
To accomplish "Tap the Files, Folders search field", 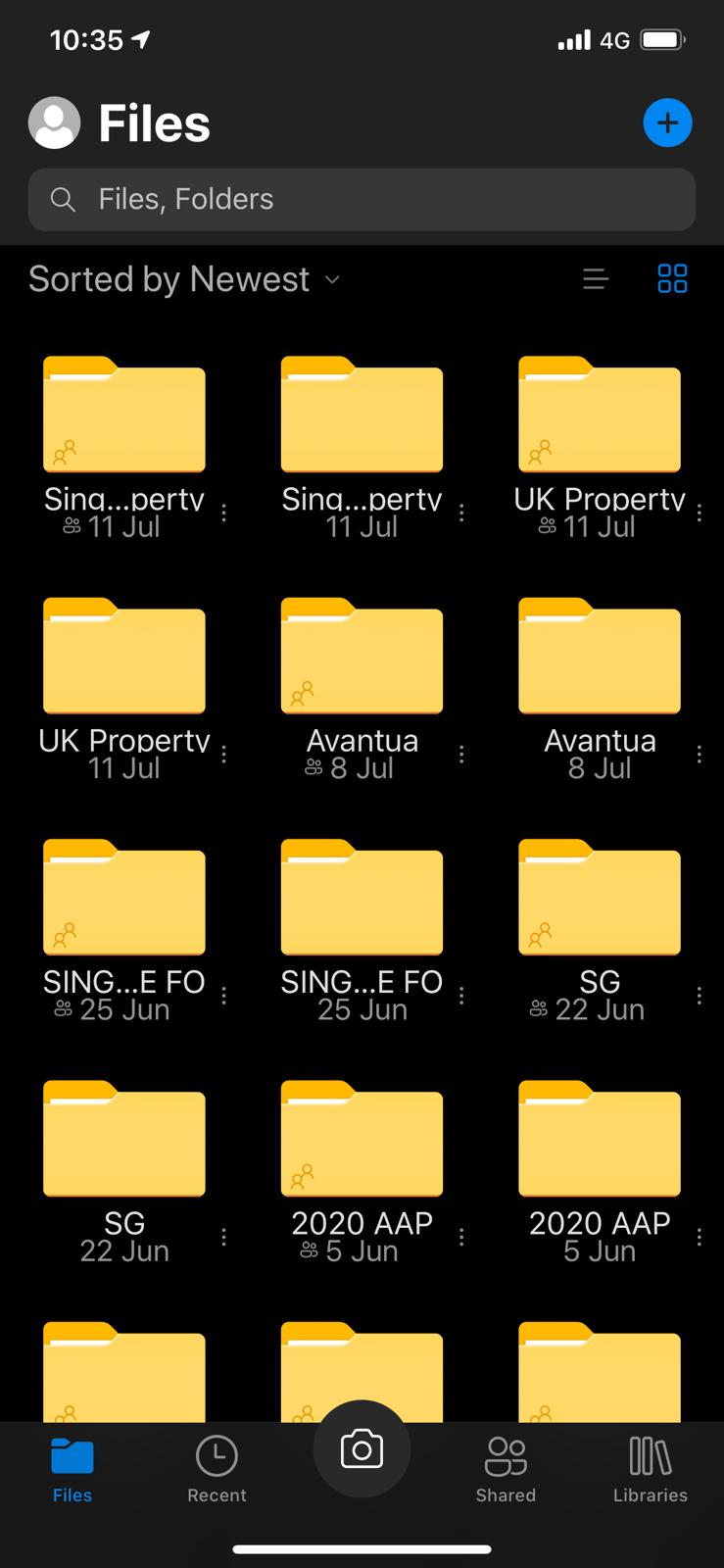I will 362,200.
